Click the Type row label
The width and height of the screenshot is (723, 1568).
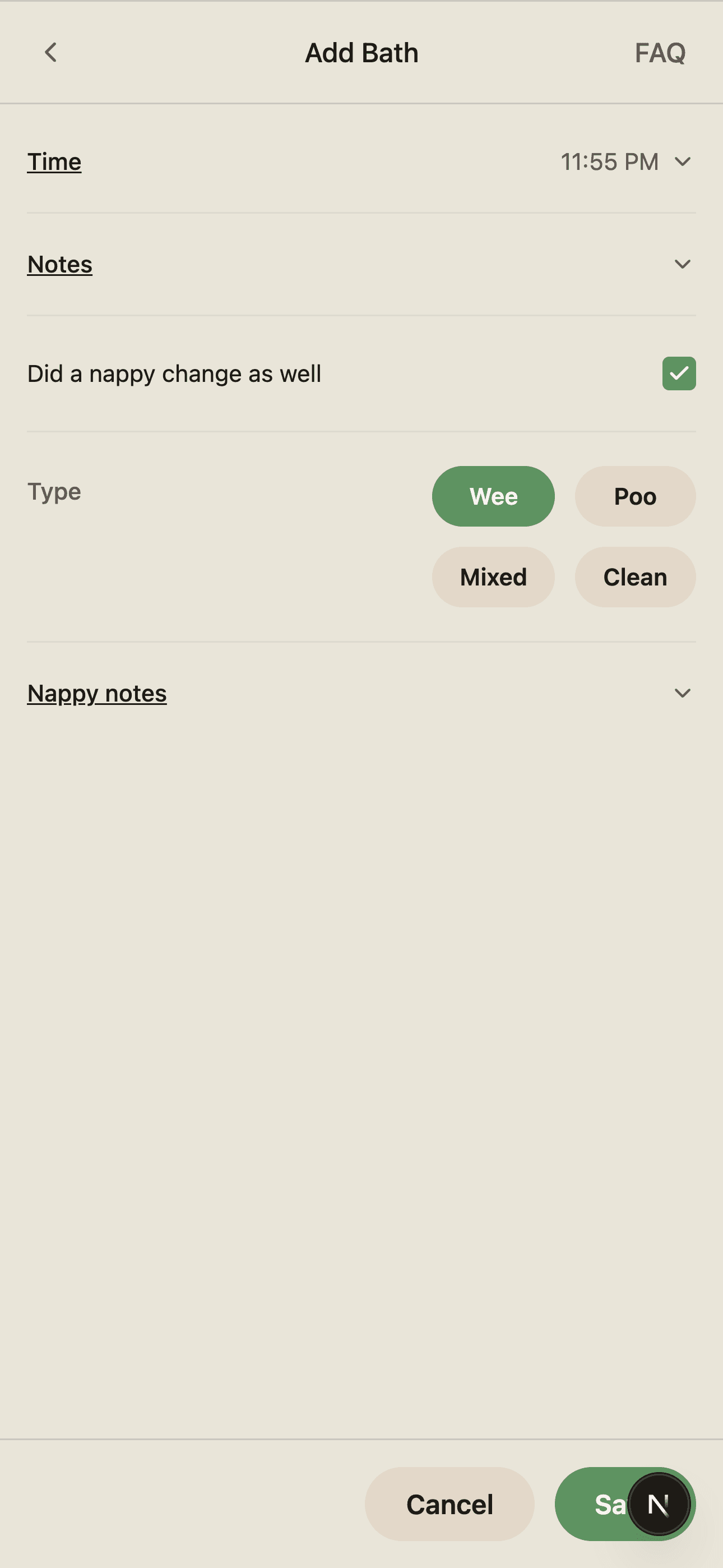coord(54,491)
